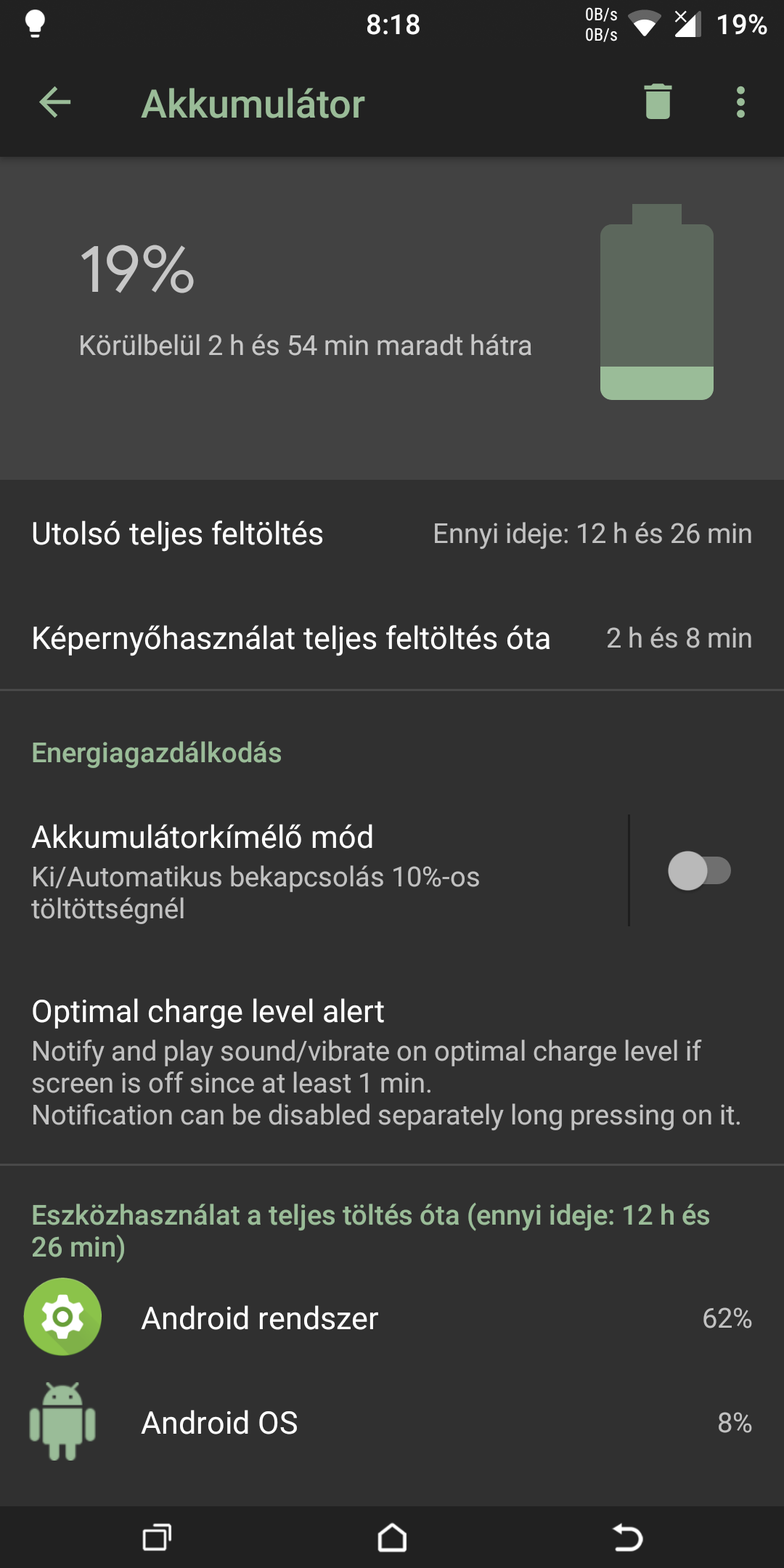Image resolution: width=784 pixels, height=1568 pixels.
Task: View Android OS battery usage details
Action: (x=392, y=1422)
